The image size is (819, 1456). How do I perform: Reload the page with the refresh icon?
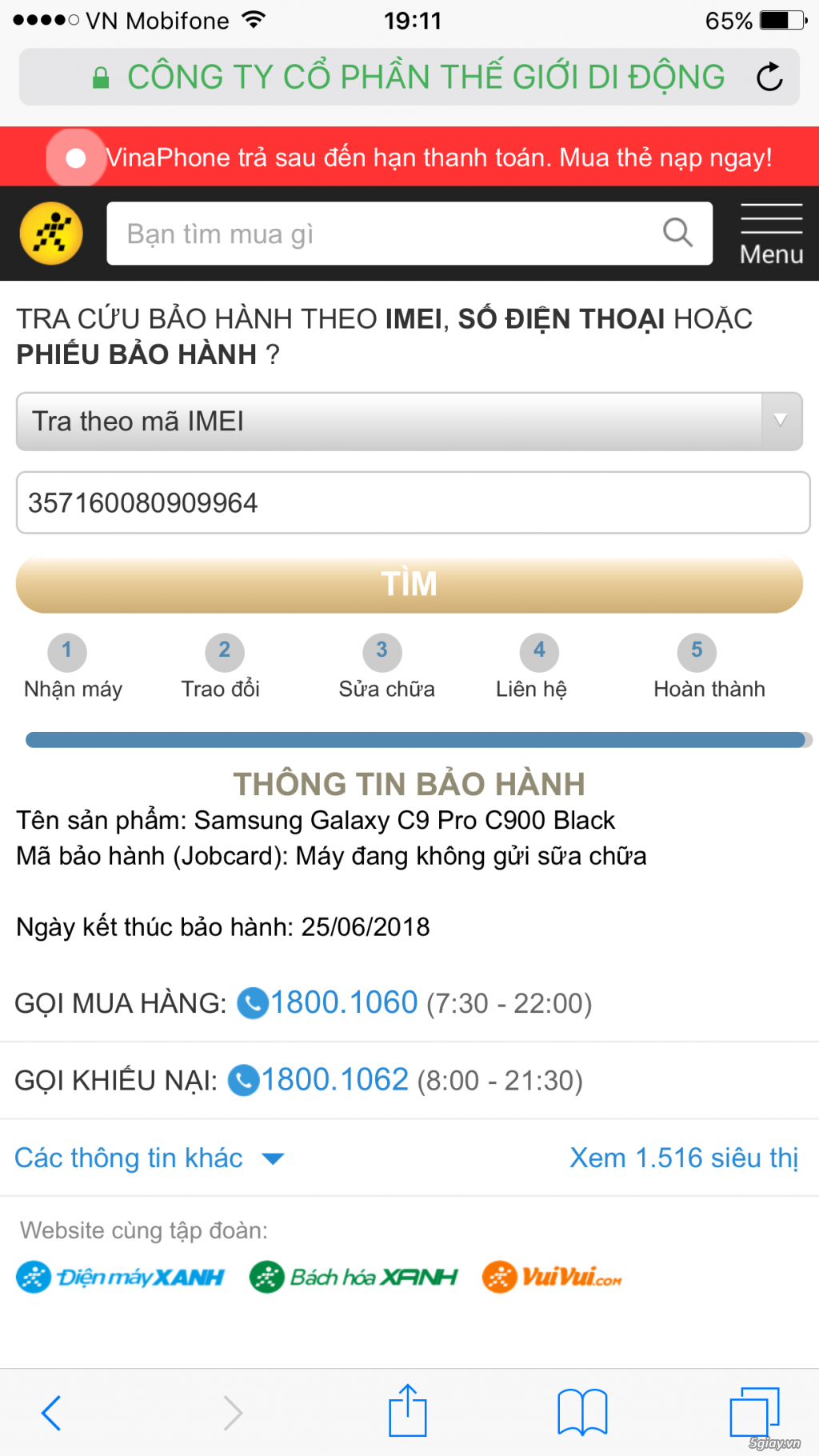[769, 77]
